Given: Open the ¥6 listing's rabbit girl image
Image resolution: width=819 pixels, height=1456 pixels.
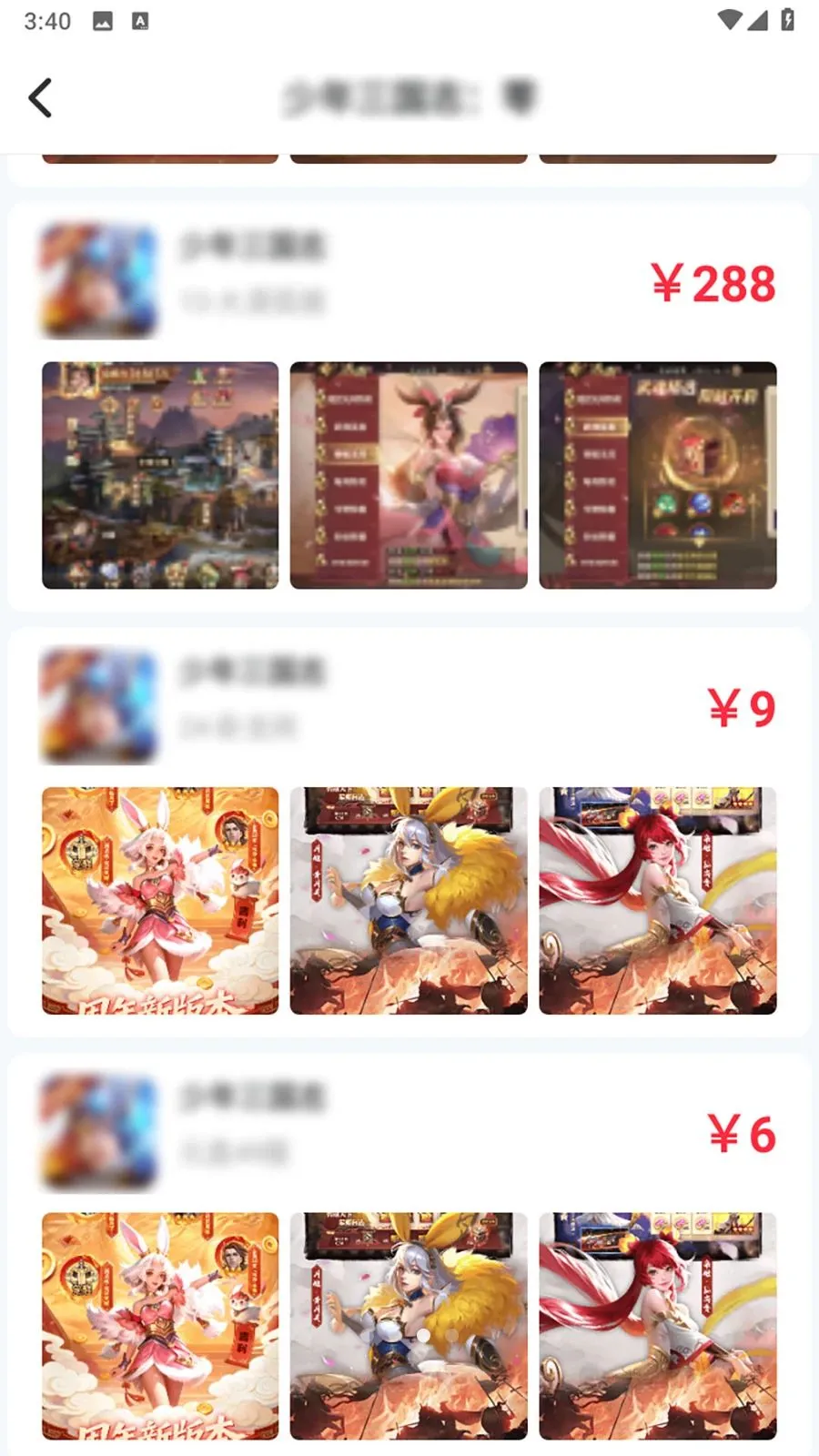Looking at the screenshot, I should pyautogui.click(x=160, y=1326).
